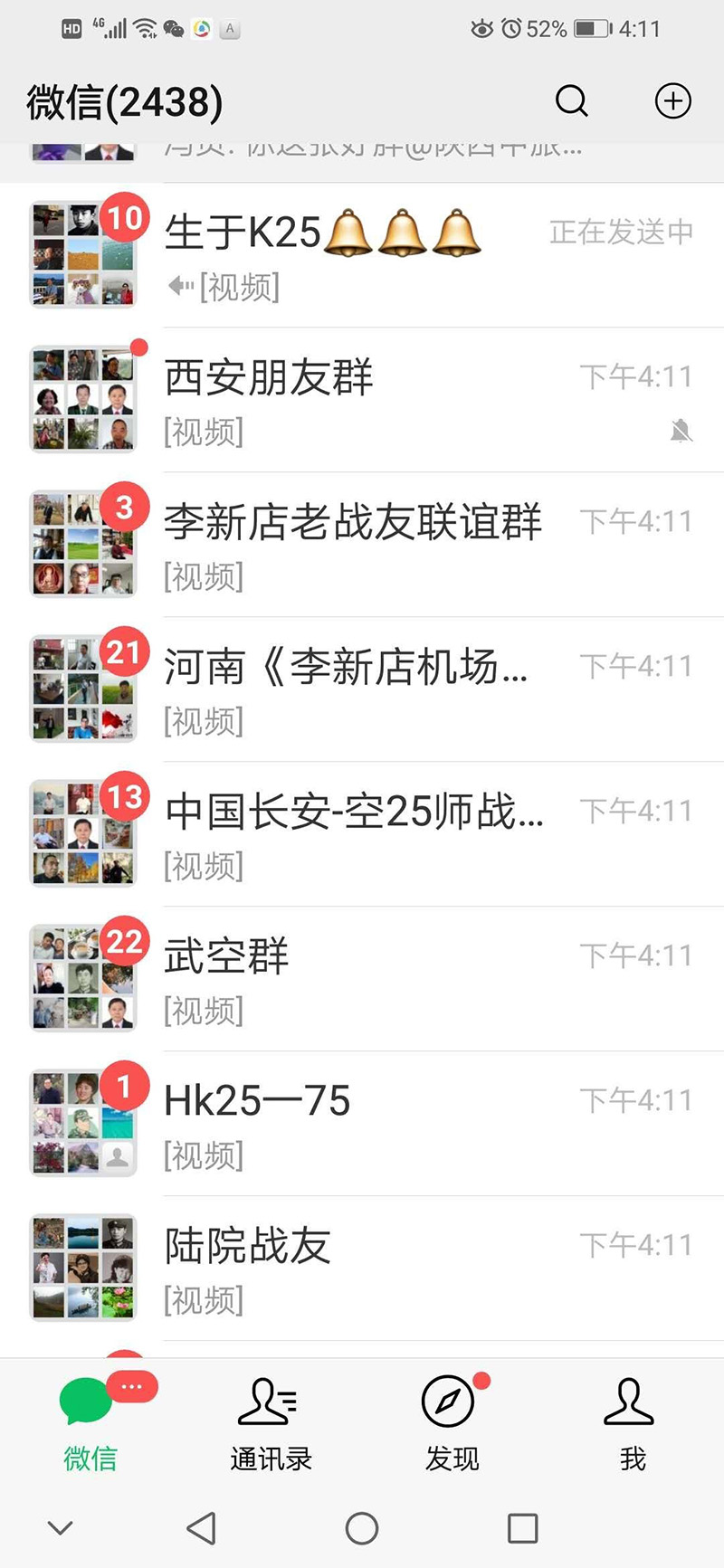The image size is (724, 1568).
Task: Go to the system home screen
Action: 361,1528
